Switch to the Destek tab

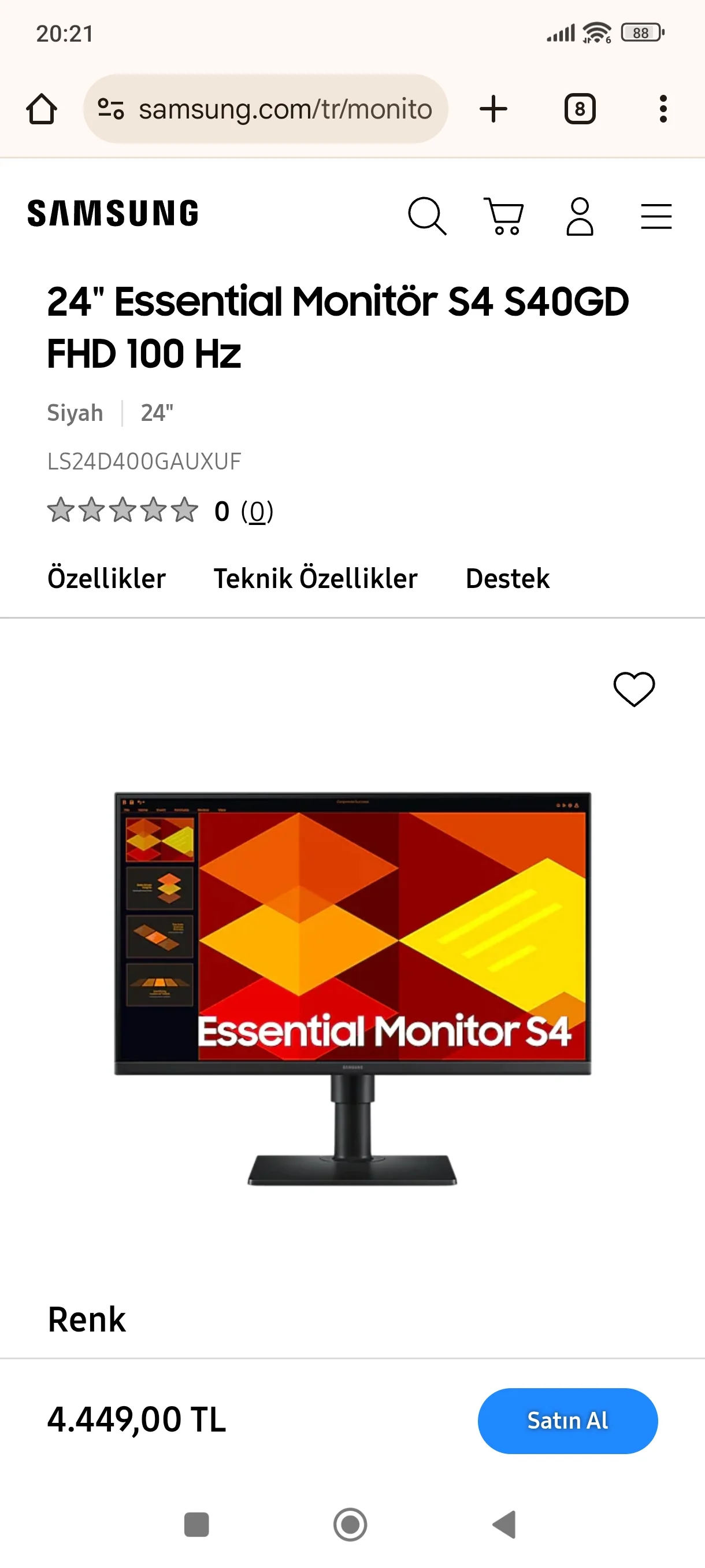[507, 578]
